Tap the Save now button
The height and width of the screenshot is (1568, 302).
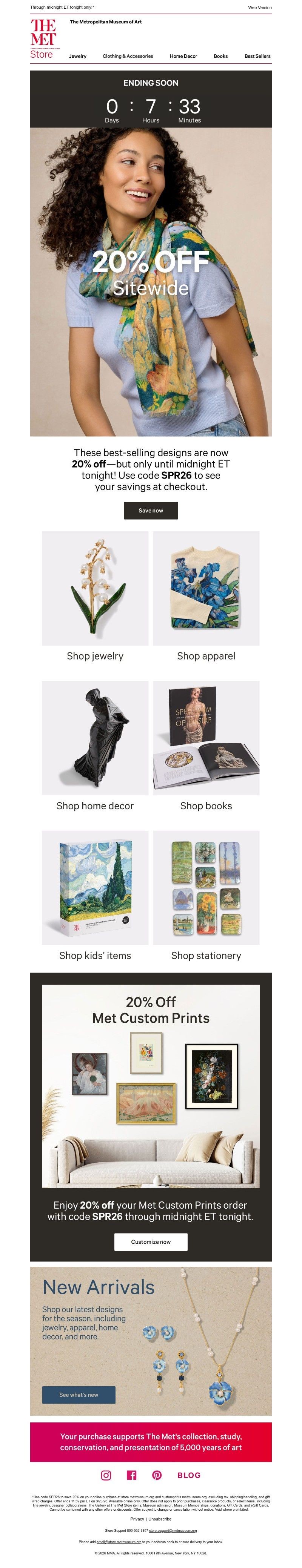(150, 510)
